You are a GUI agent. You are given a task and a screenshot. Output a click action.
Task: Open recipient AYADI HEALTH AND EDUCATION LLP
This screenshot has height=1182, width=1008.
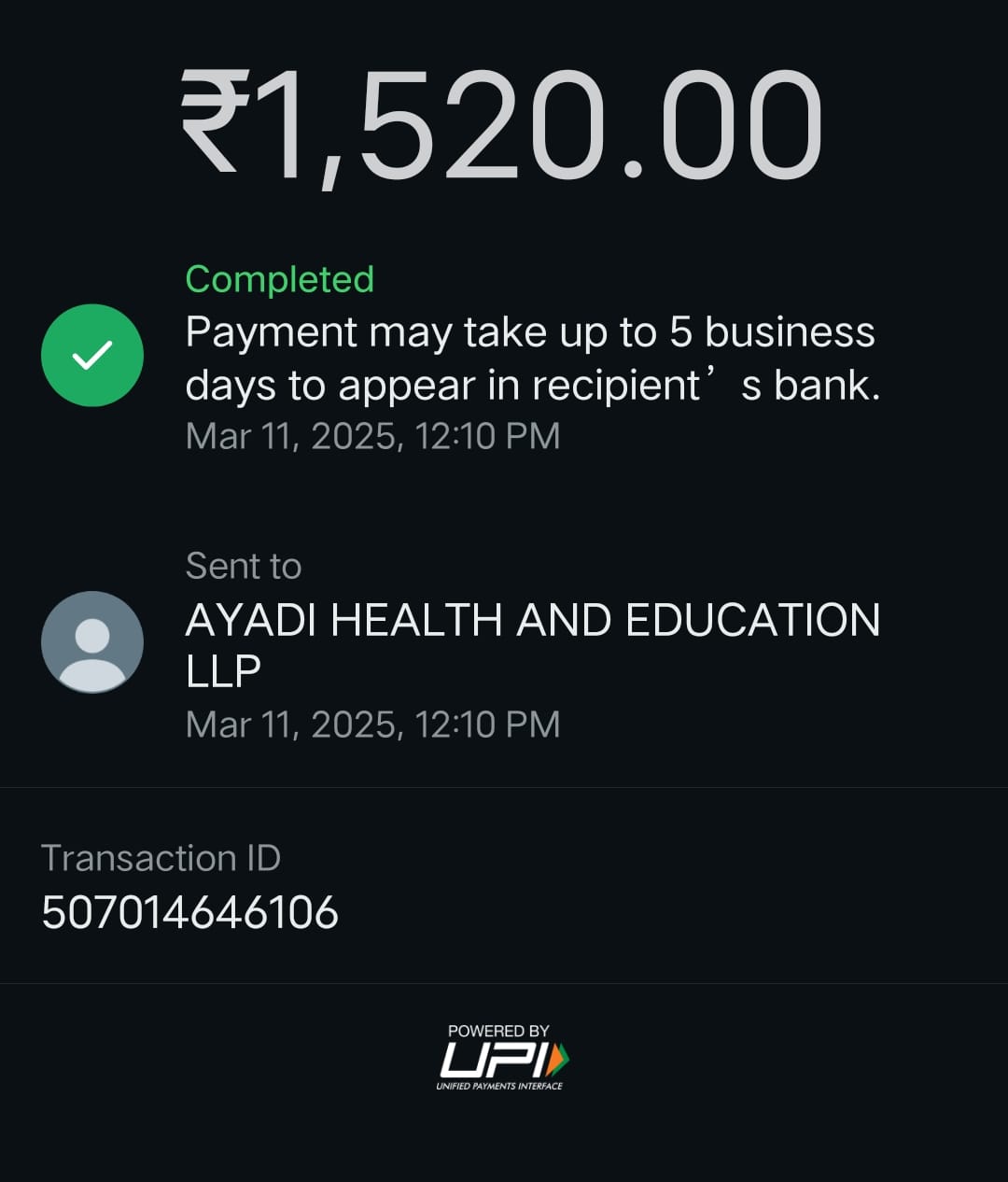(532, 642)
